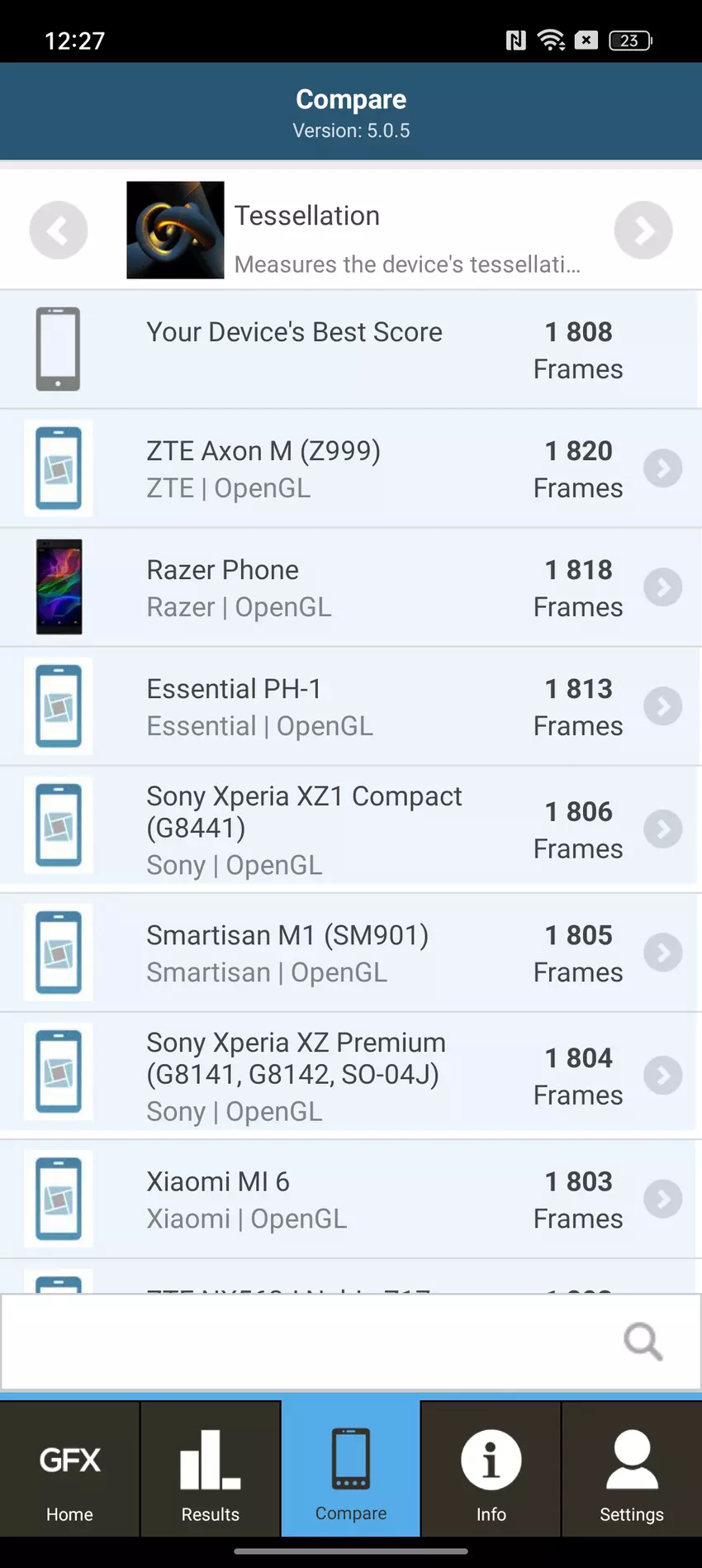The width and height of the screenshot is (702, 1568).
Task: Select Smartisan M1 (SM901) row
Action: tap(350, 953)
